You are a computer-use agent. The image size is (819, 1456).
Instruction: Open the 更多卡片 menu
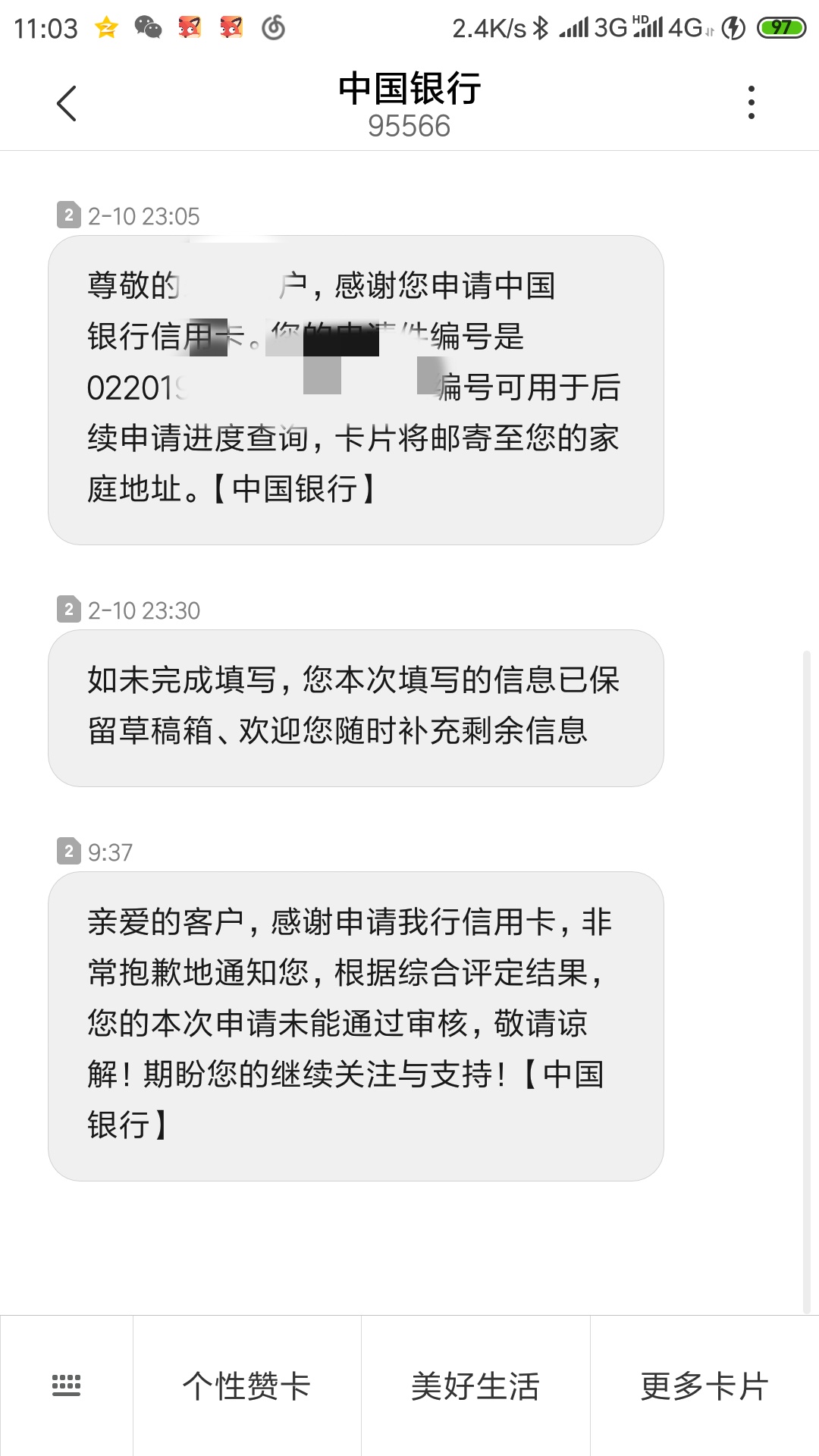pyautogui.click(x=704, y=1386)
